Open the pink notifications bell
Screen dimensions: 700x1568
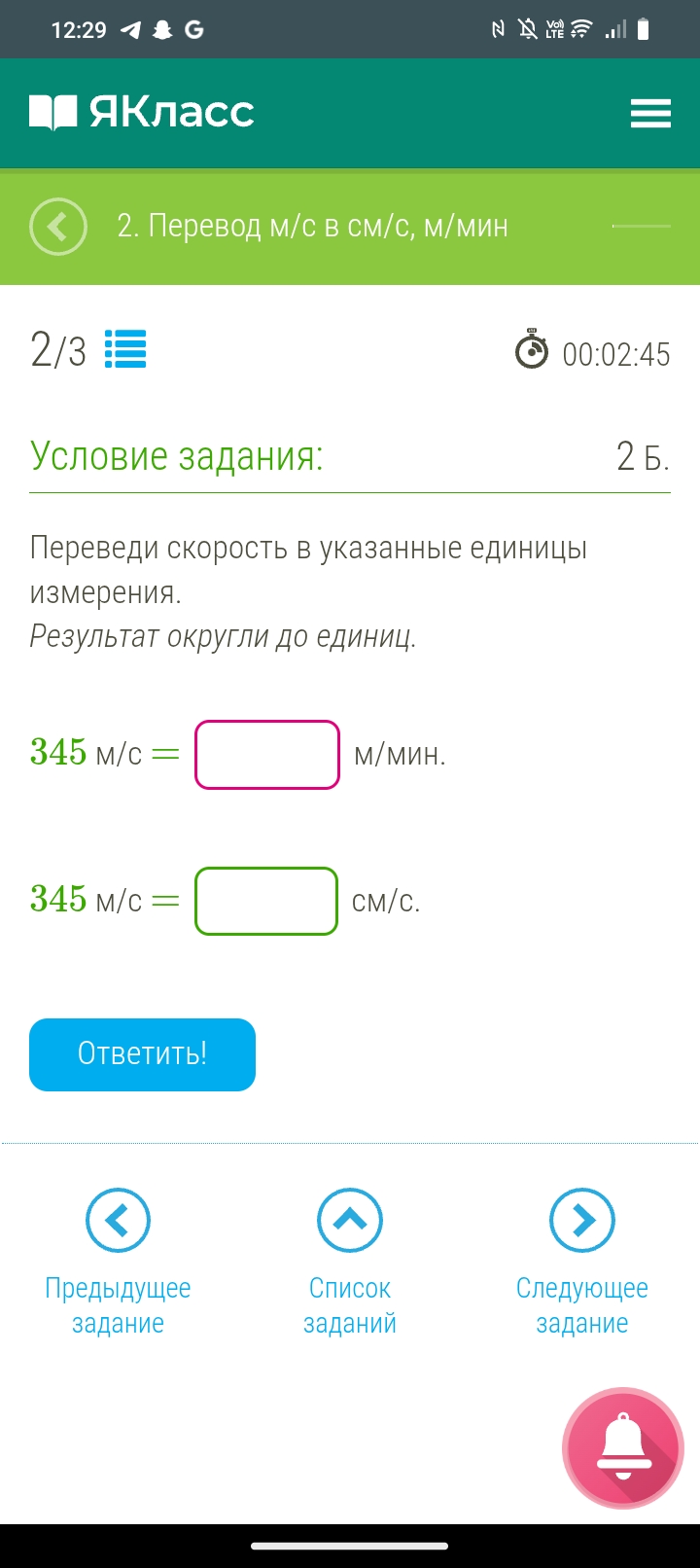[x=622, y=1448]
